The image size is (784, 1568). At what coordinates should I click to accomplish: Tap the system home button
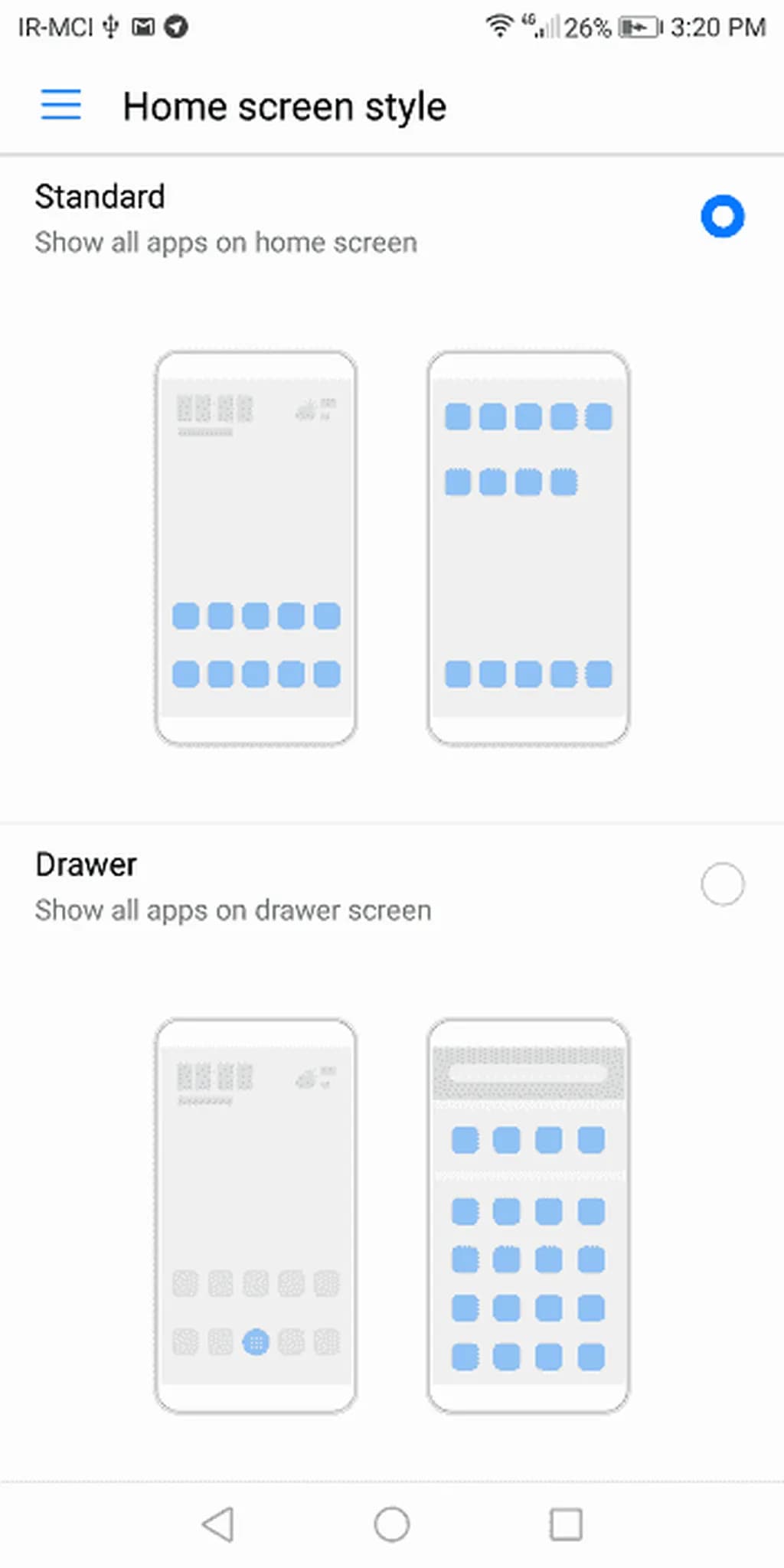click(x=392, y=1524)
